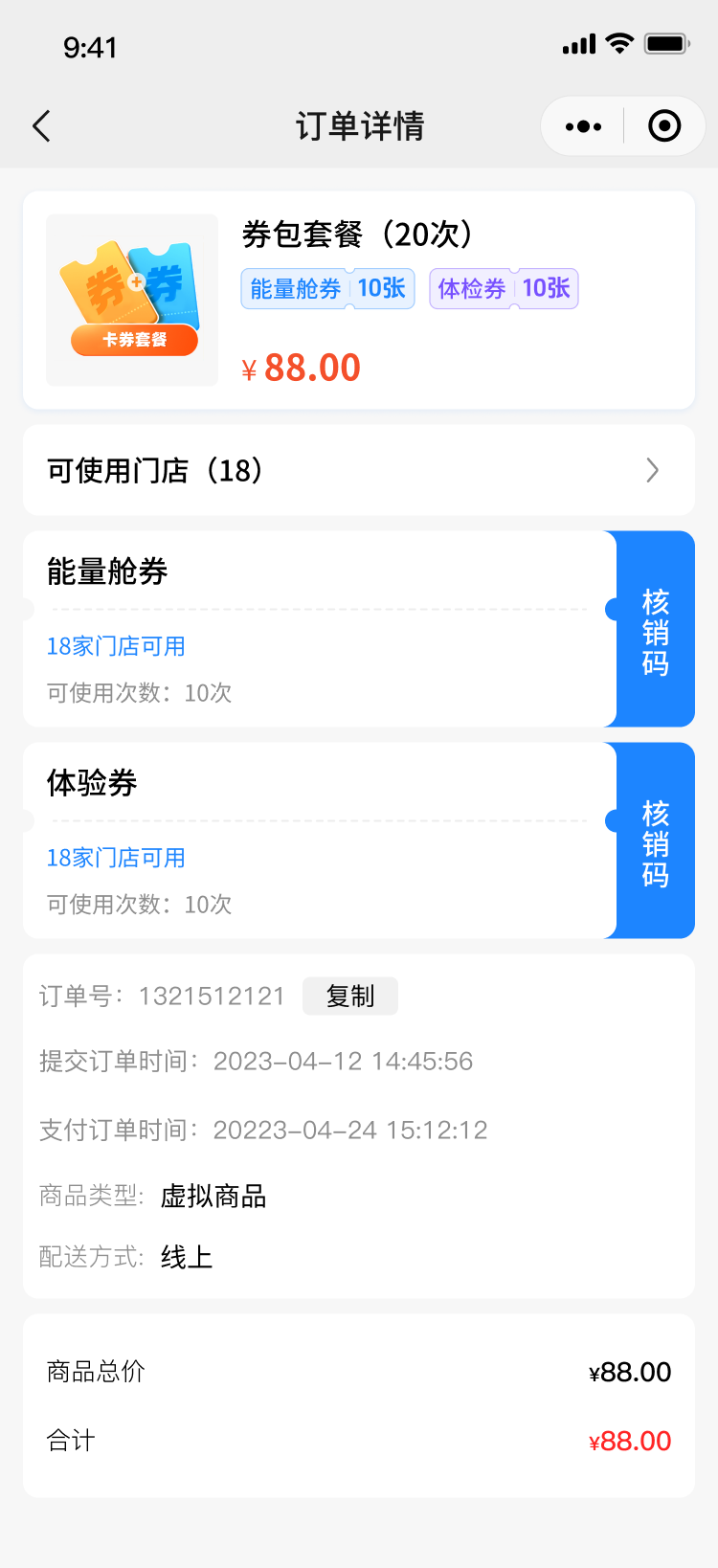Show the 核销码 for 能量舱券

(x=655, y=630)
